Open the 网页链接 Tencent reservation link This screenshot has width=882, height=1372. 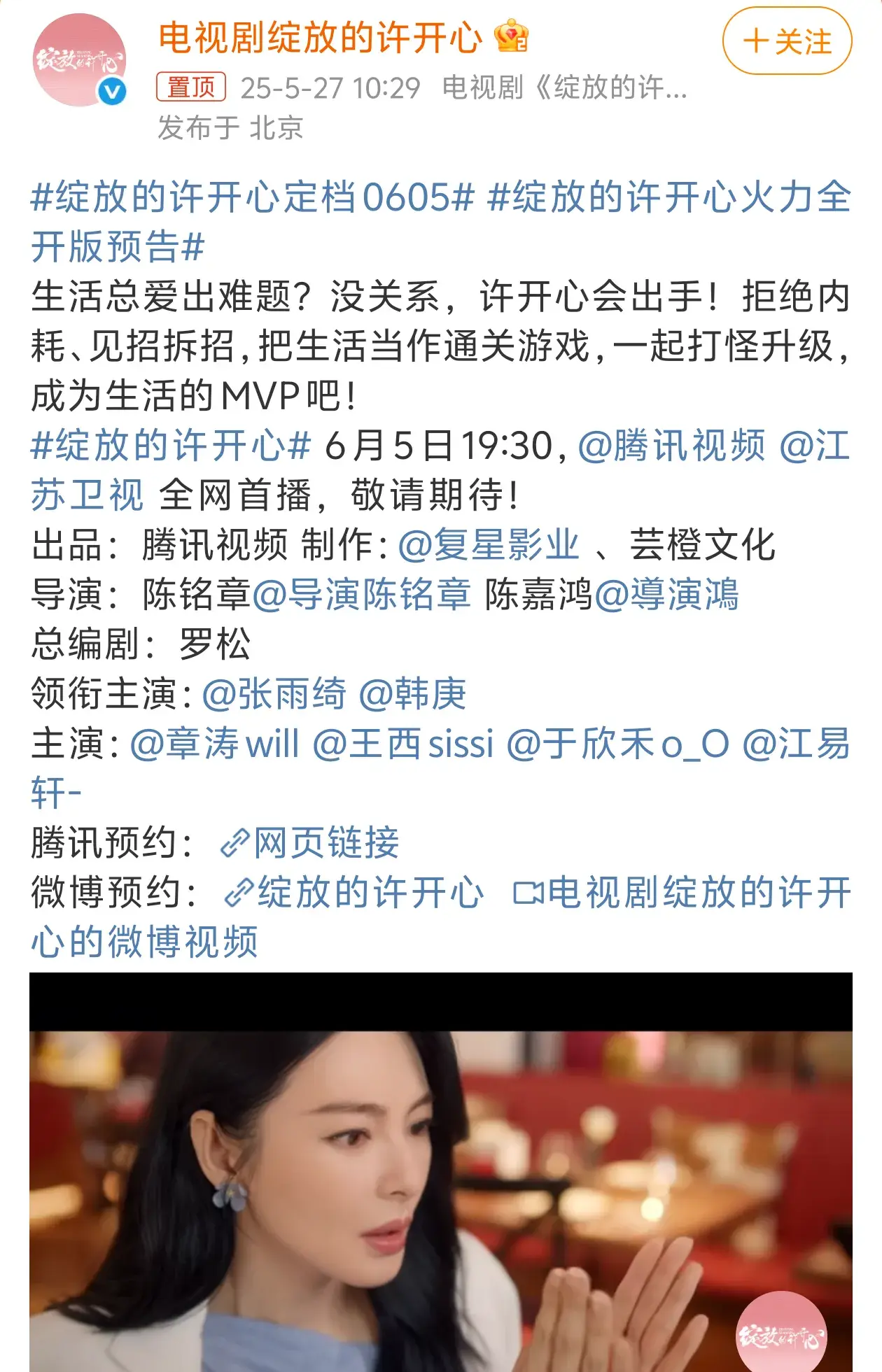(310, 843)
